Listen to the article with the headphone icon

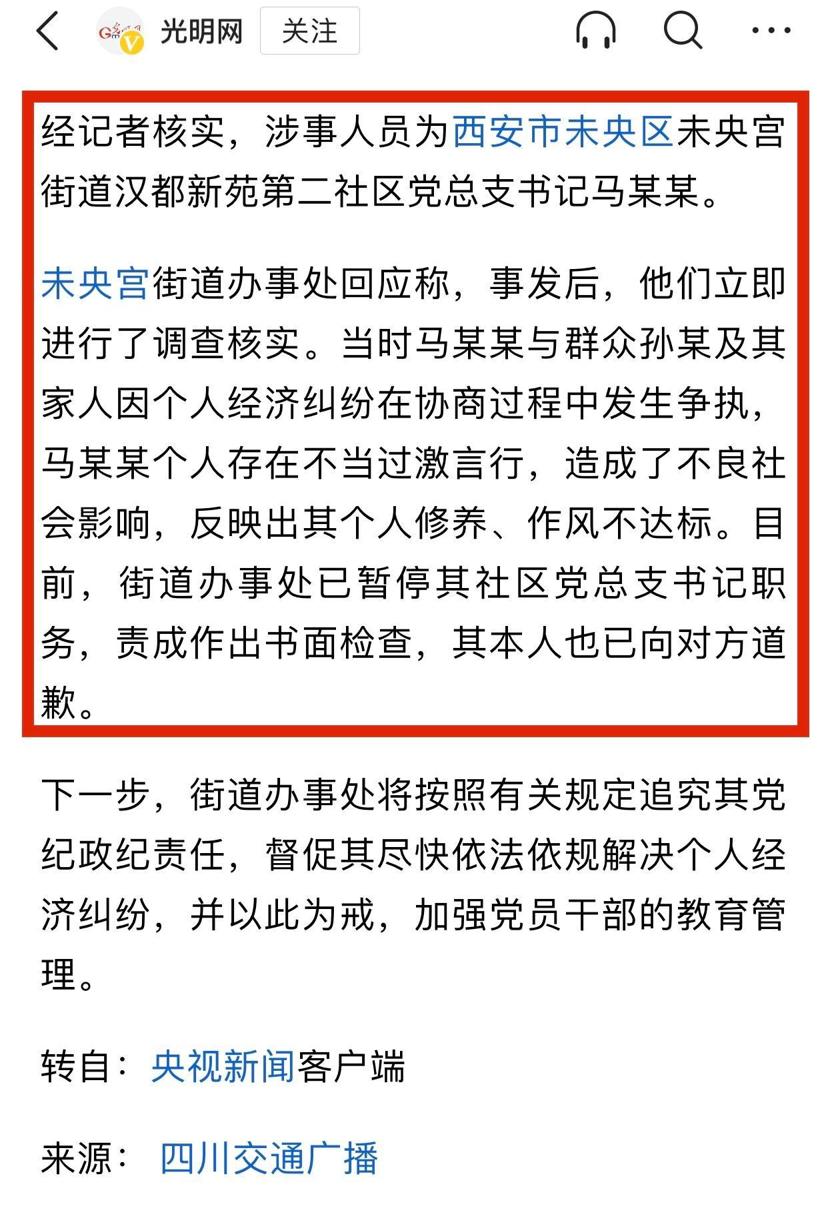coord(596,32)
